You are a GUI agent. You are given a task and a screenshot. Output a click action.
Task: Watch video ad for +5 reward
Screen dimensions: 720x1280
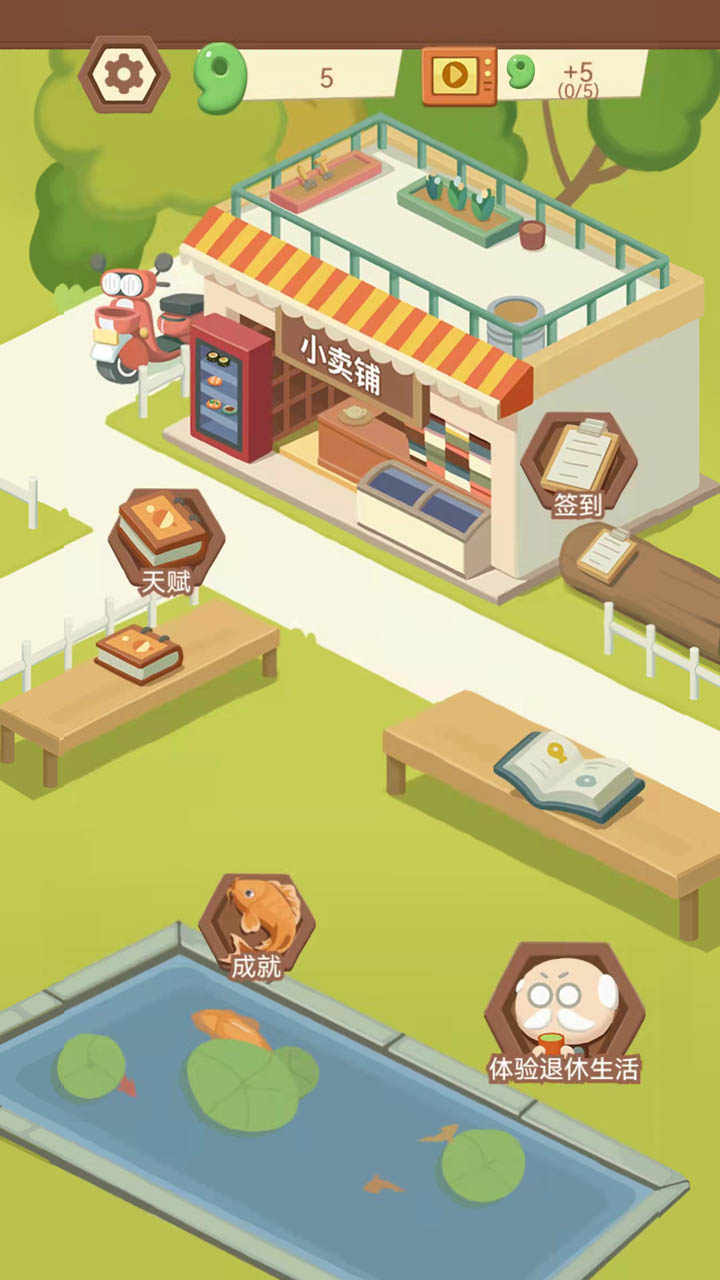click(459, 75)
